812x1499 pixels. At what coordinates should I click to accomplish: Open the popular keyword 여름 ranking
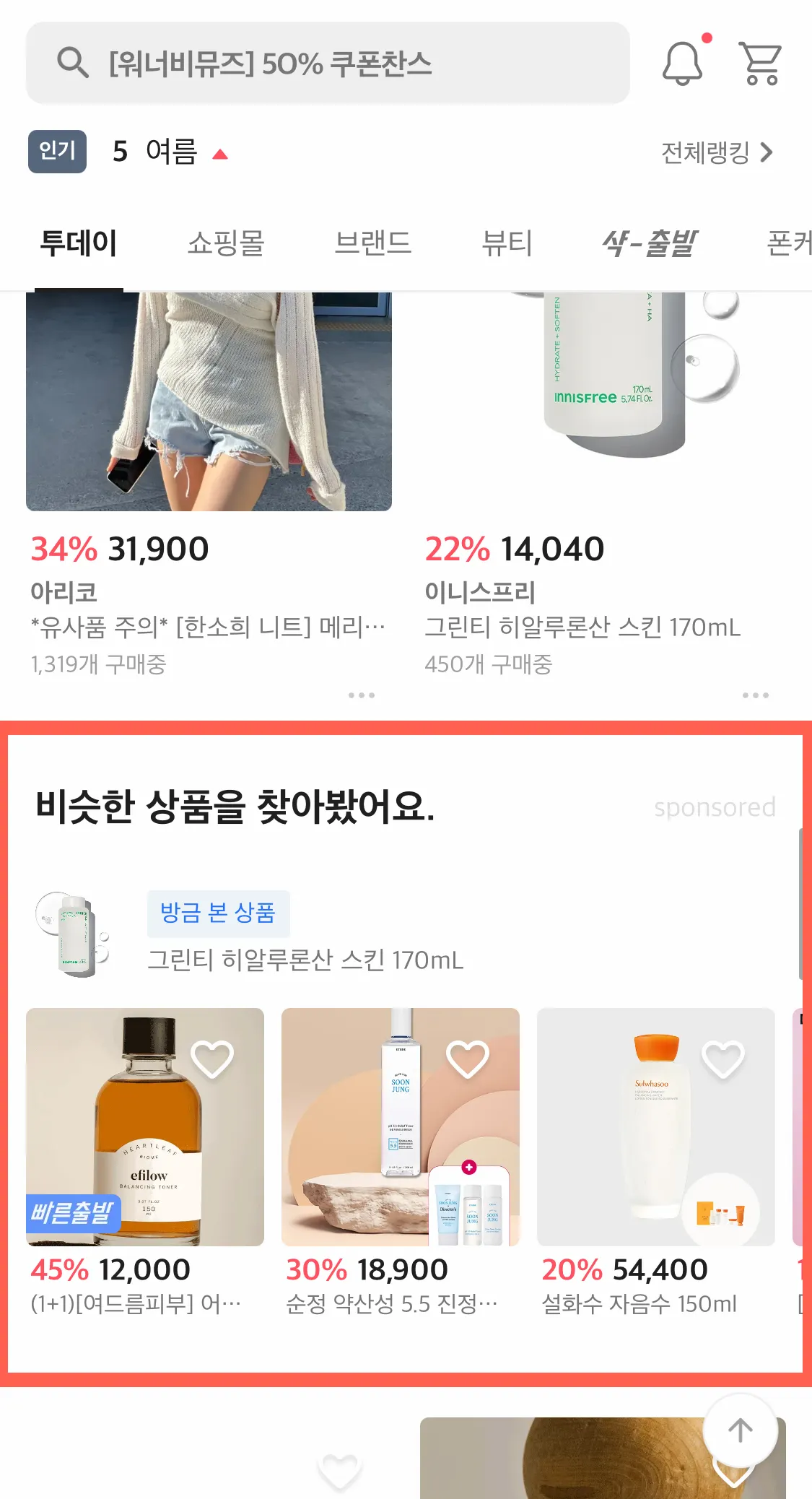171,152
